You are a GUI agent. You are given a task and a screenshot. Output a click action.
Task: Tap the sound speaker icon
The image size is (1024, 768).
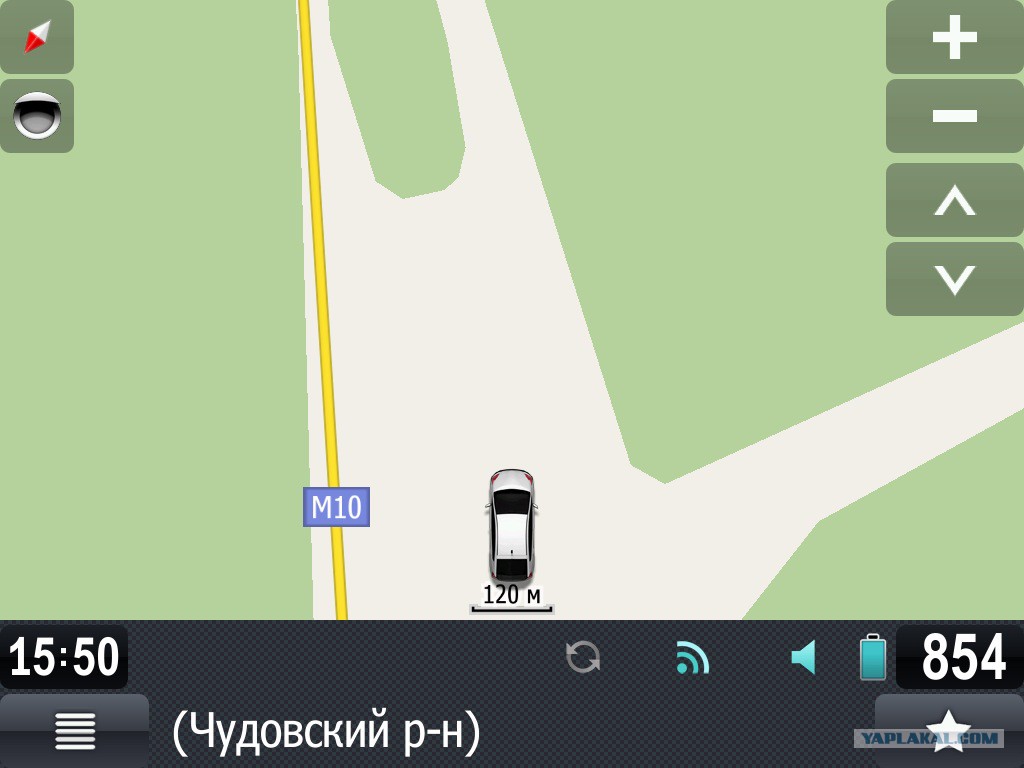click(803, 657)
